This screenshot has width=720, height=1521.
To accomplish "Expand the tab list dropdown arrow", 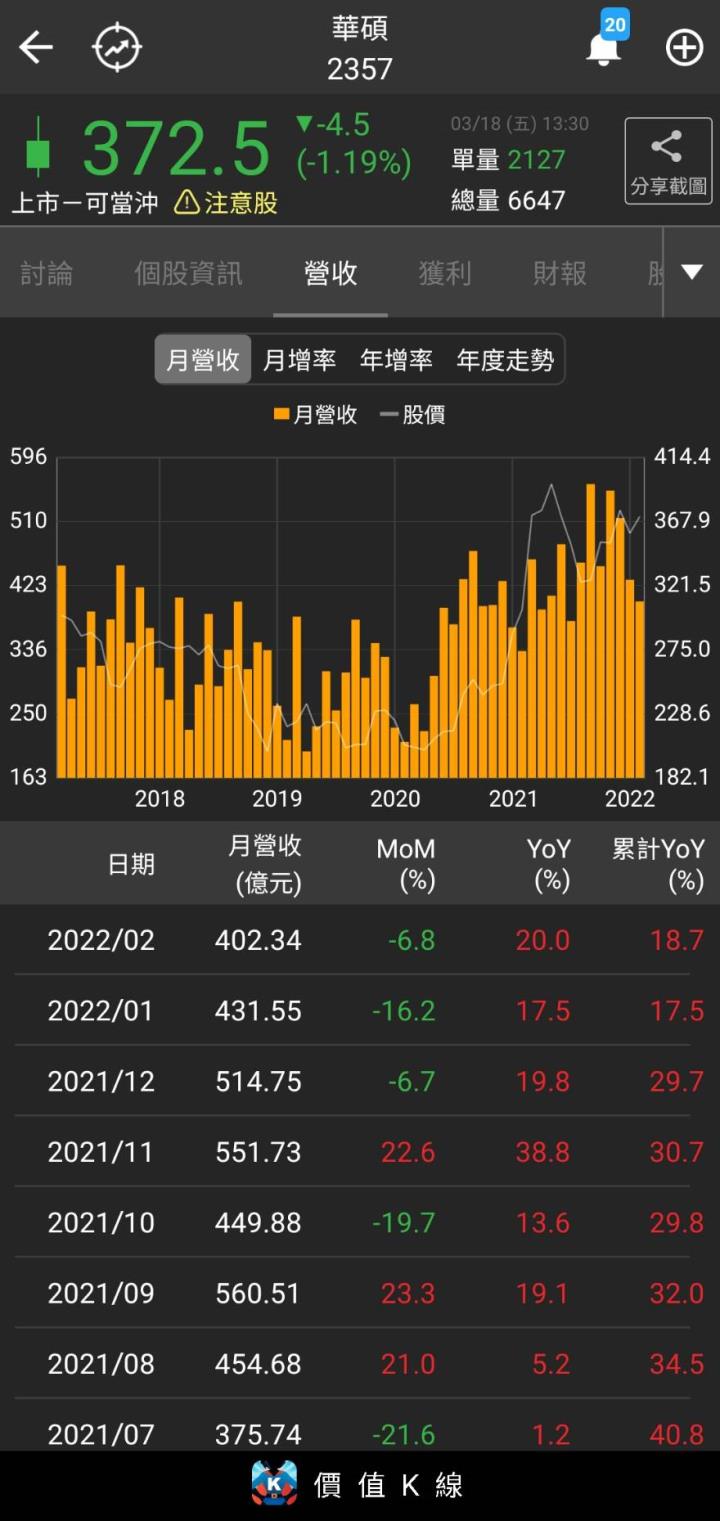I will (692, 273).
